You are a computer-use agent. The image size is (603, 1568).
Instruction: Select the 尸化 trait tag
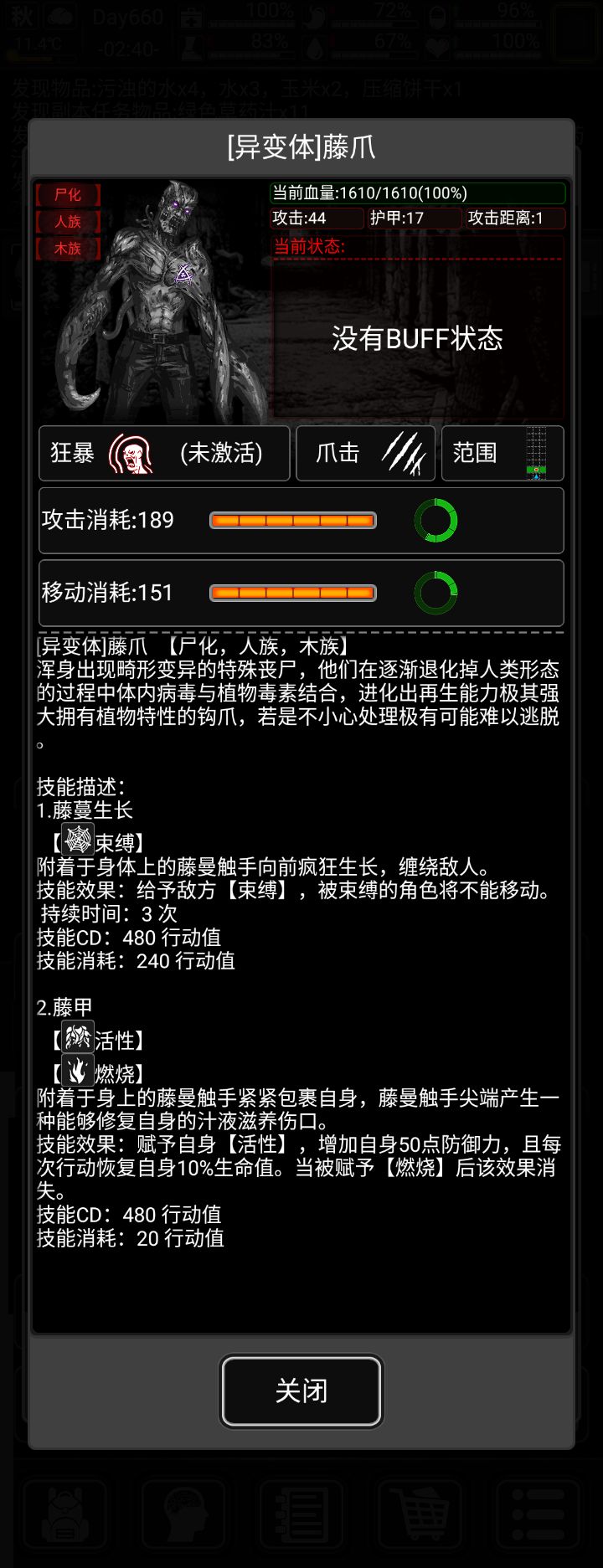(68, 195)
